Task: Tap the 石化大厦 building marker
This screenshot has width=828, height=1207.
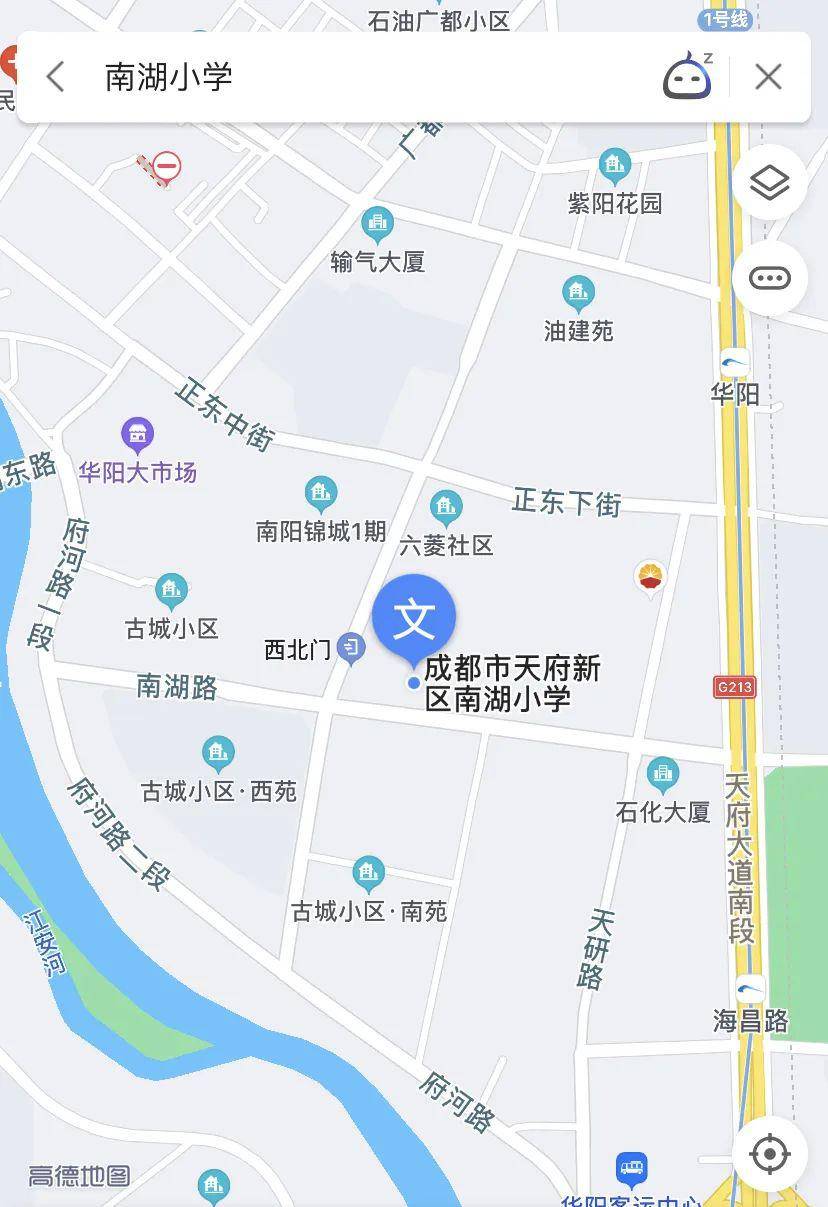Action: pos(661,771)
